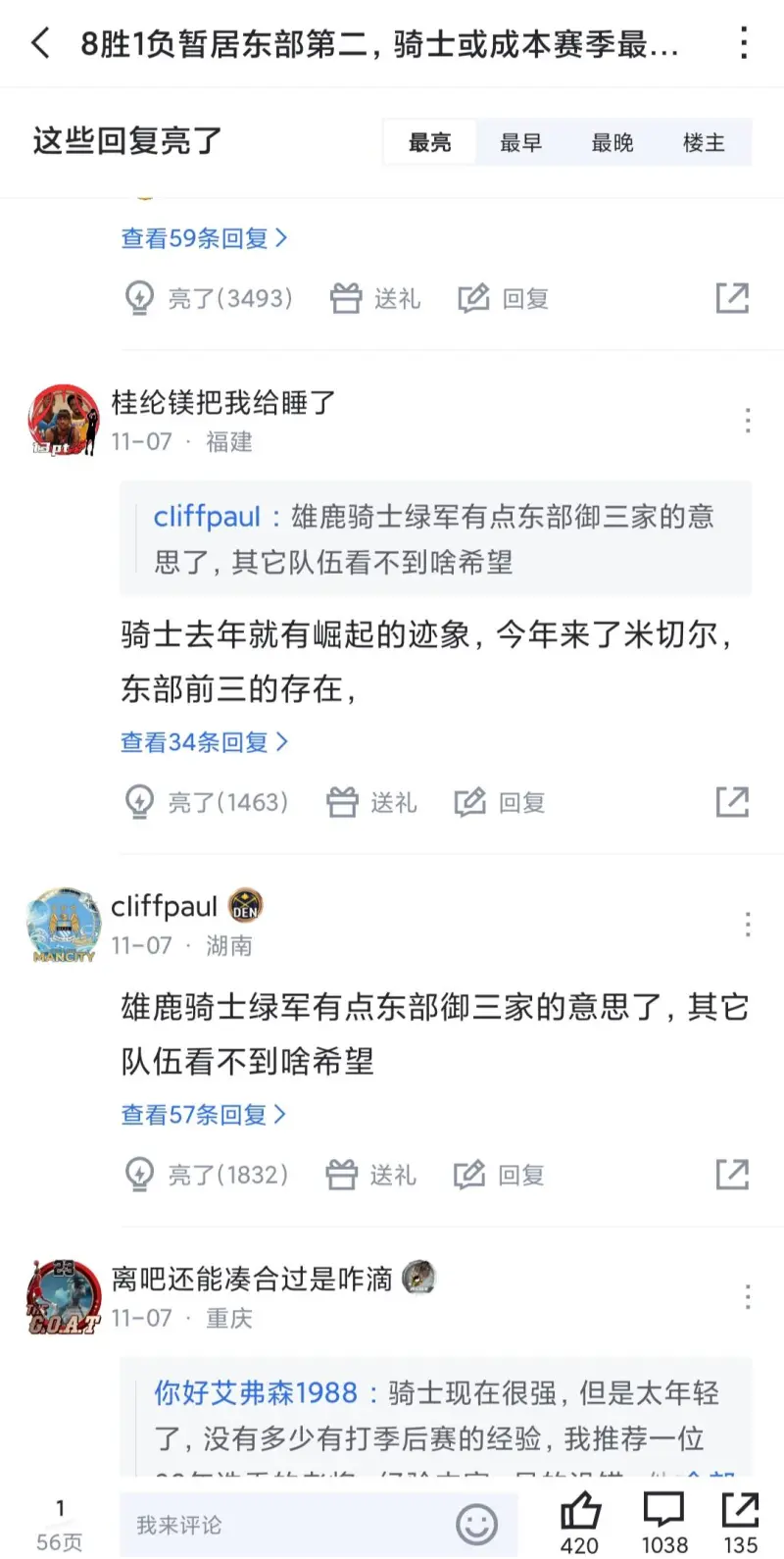Expand 查看57条回复 under cliffpaul's comment

204,1115
